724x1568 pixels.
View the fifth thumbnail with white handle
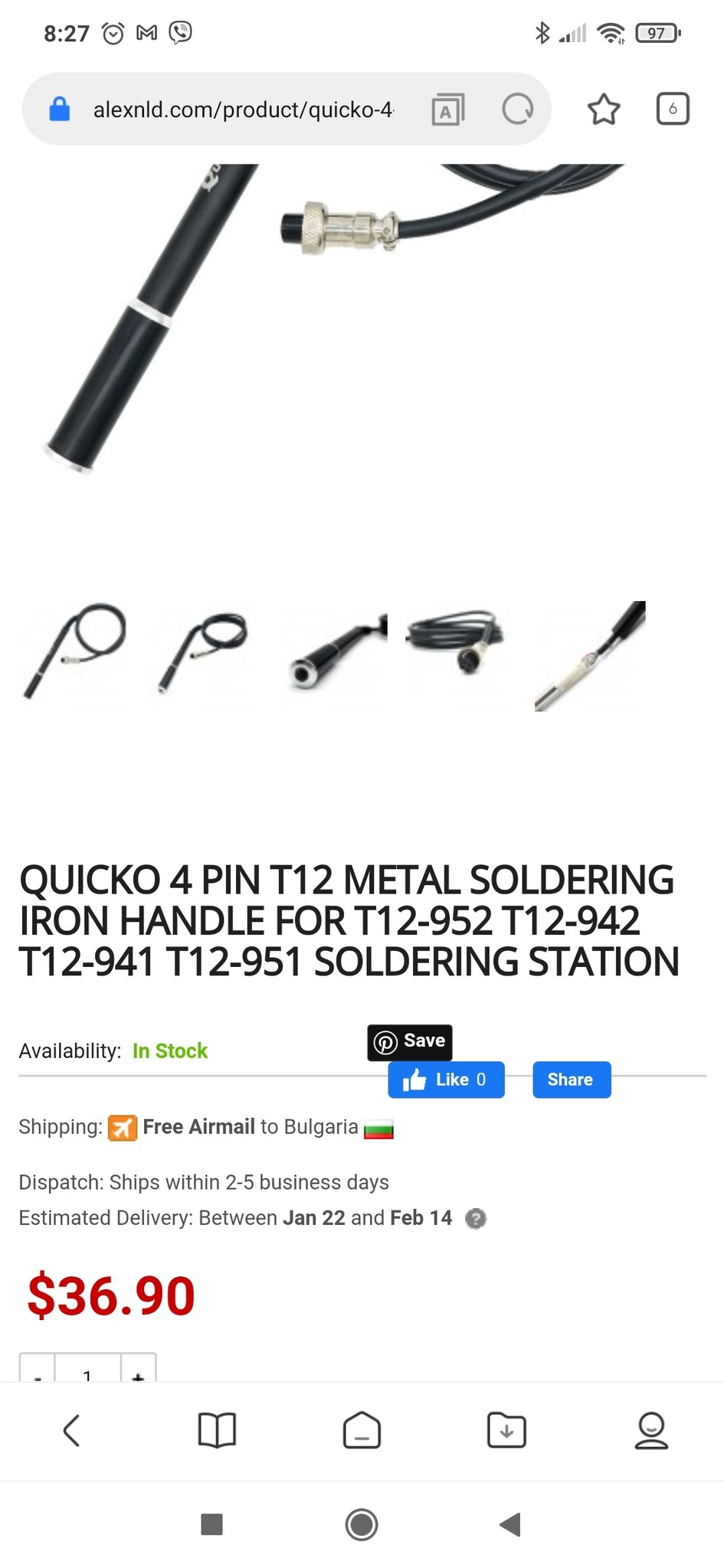590,656
